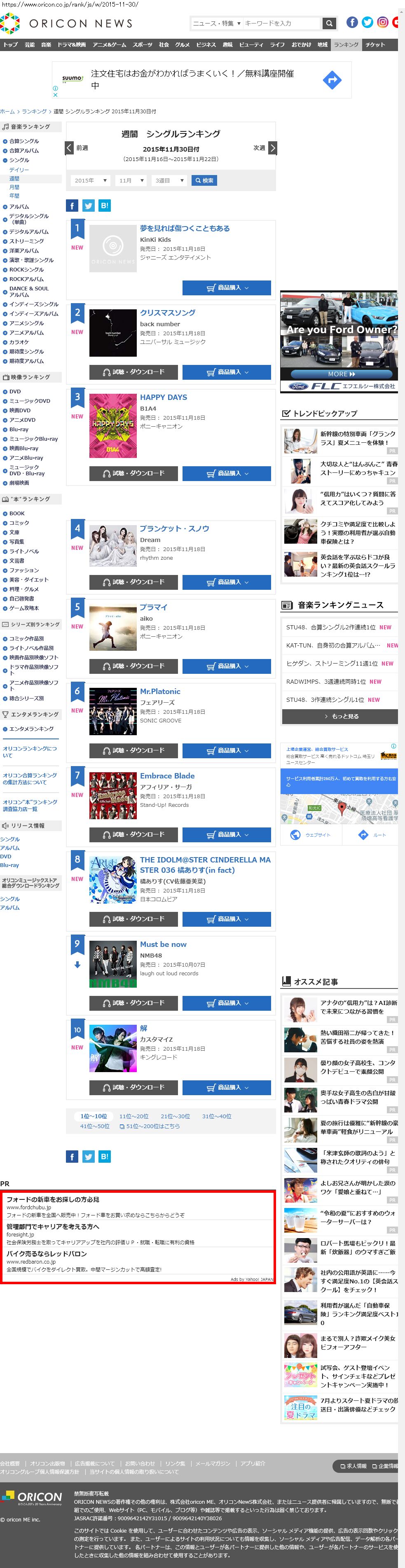Open the プラマイ cover thumbnail
405x1568 pixels.
pyautogui.click(x=112, y=628)
